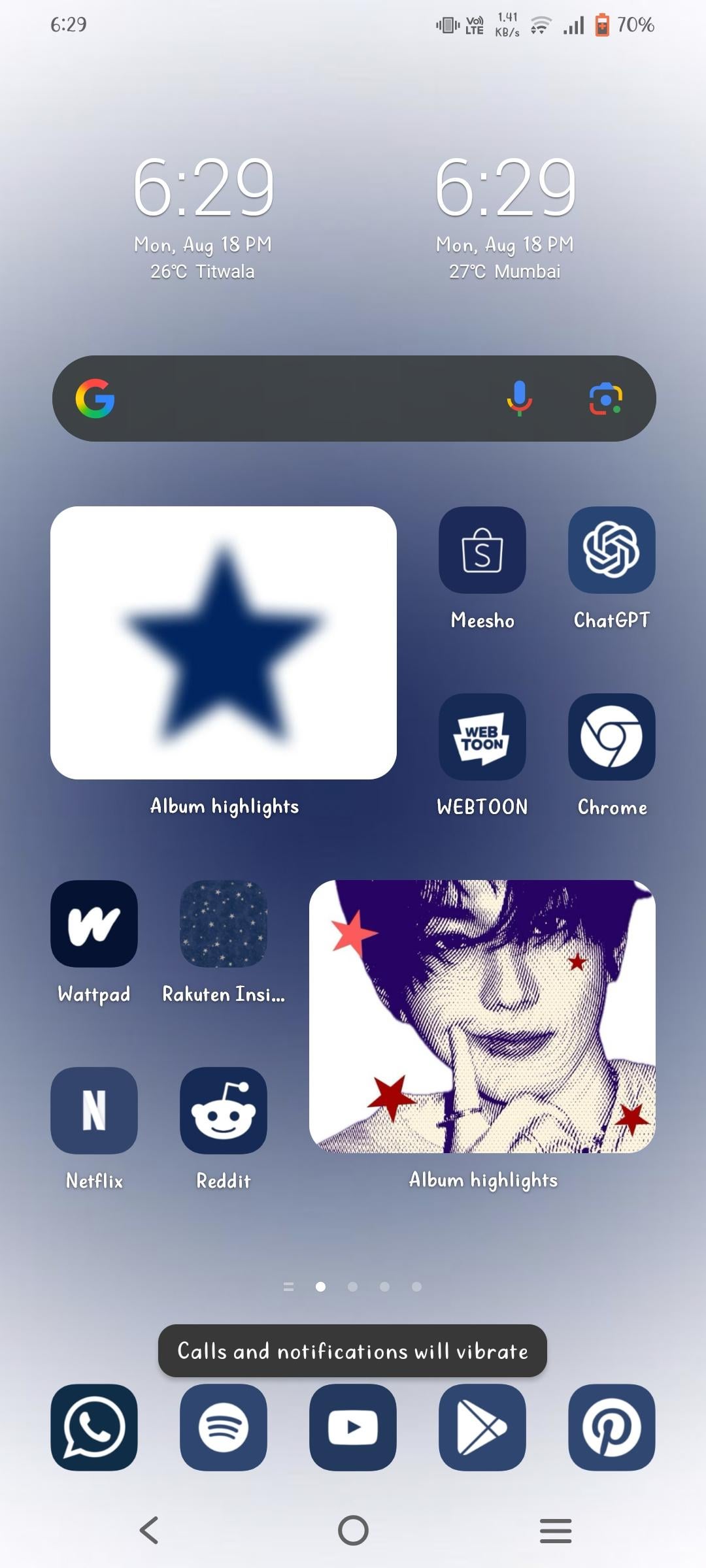Open the Titwala clock weather widget
The height and width of the screenshot is (1568, 706).
pos(203,216)
